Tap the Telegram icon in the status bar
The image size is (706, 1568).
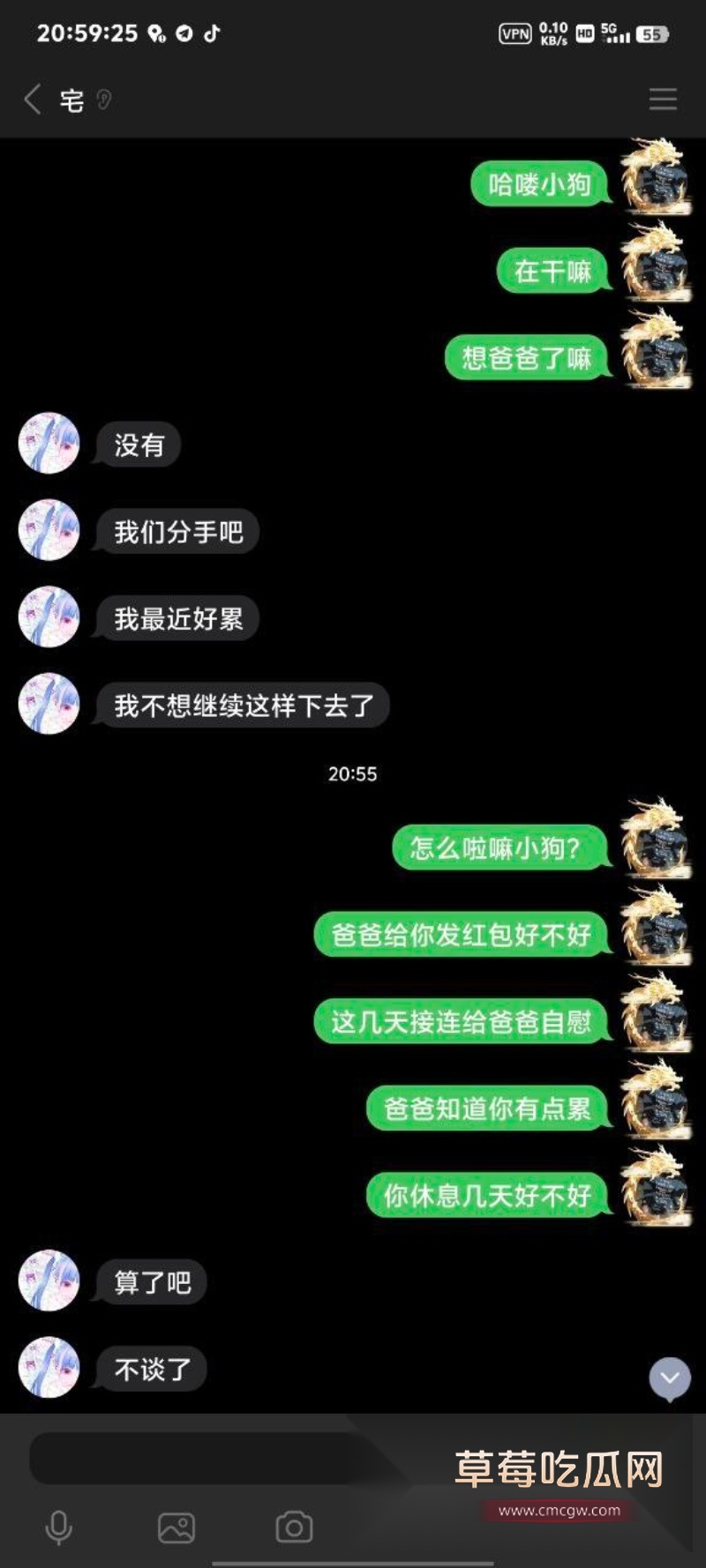(184, 33)
